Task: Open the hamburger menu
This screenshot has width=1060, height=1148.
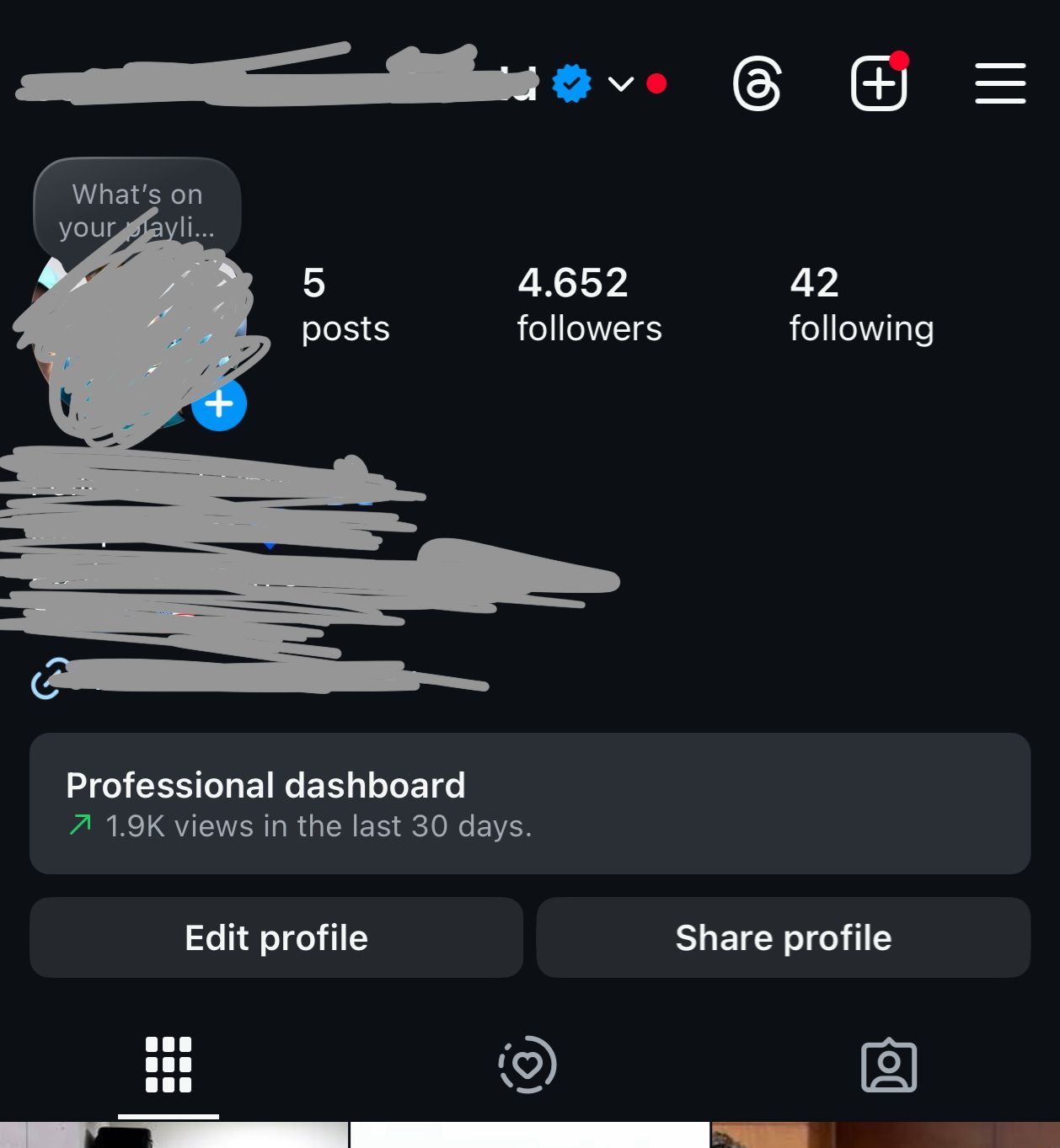Action: tap(1000, 83)
